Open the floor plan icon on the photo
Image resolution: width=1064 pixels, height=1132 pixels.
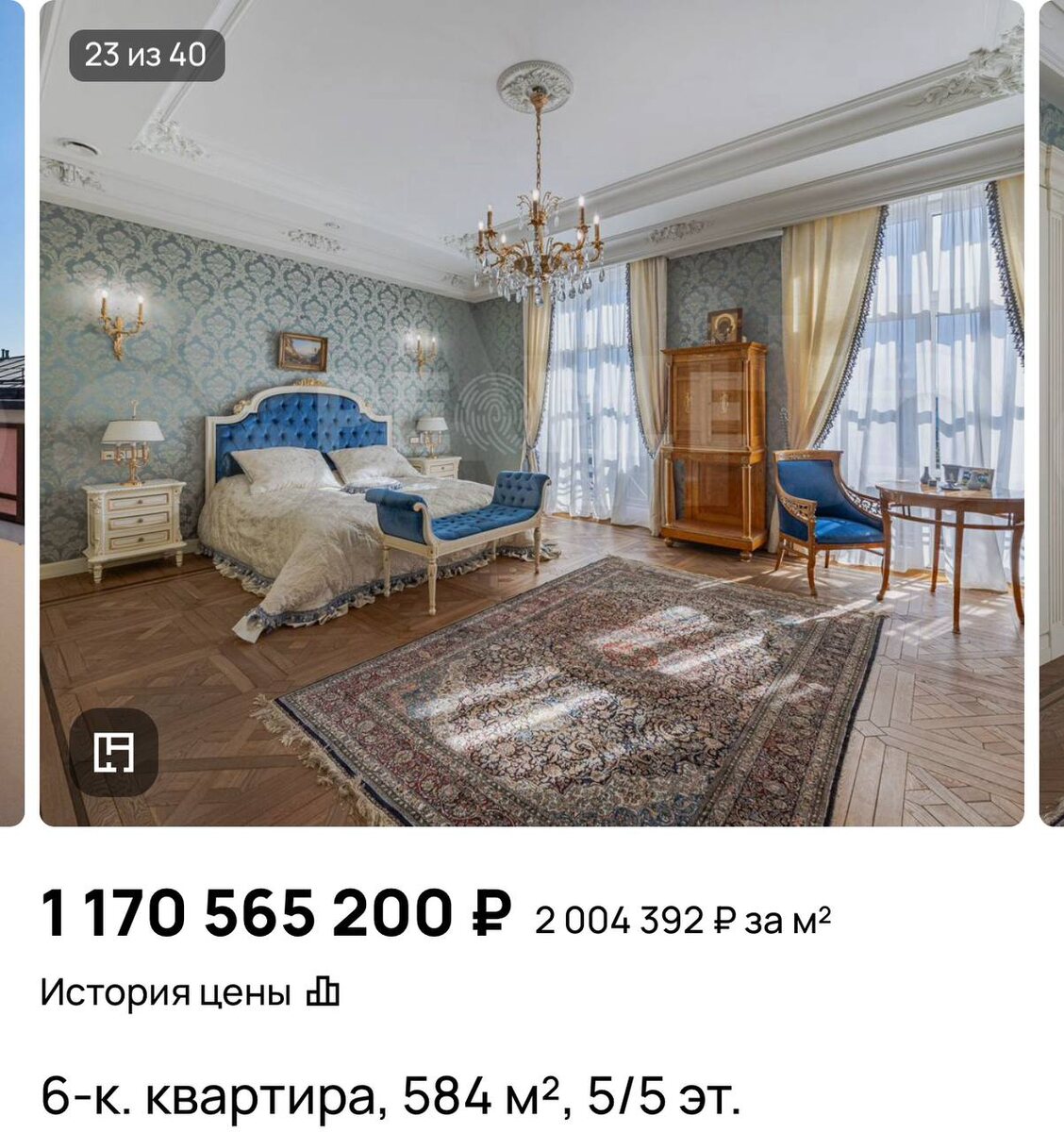(113, 752)
